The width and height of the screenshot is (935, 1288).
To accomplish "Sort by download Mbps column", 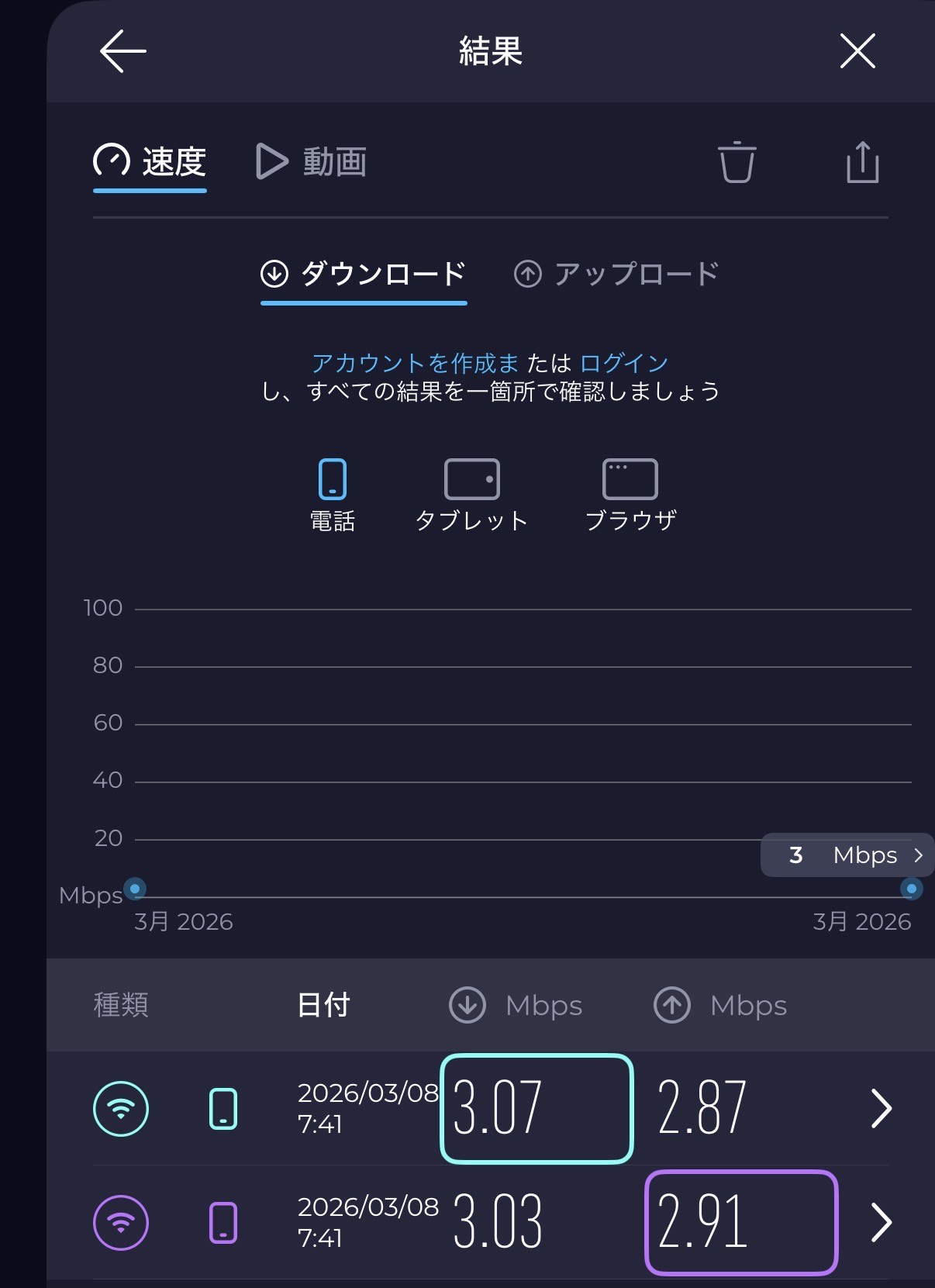I will pos(516,1005).
